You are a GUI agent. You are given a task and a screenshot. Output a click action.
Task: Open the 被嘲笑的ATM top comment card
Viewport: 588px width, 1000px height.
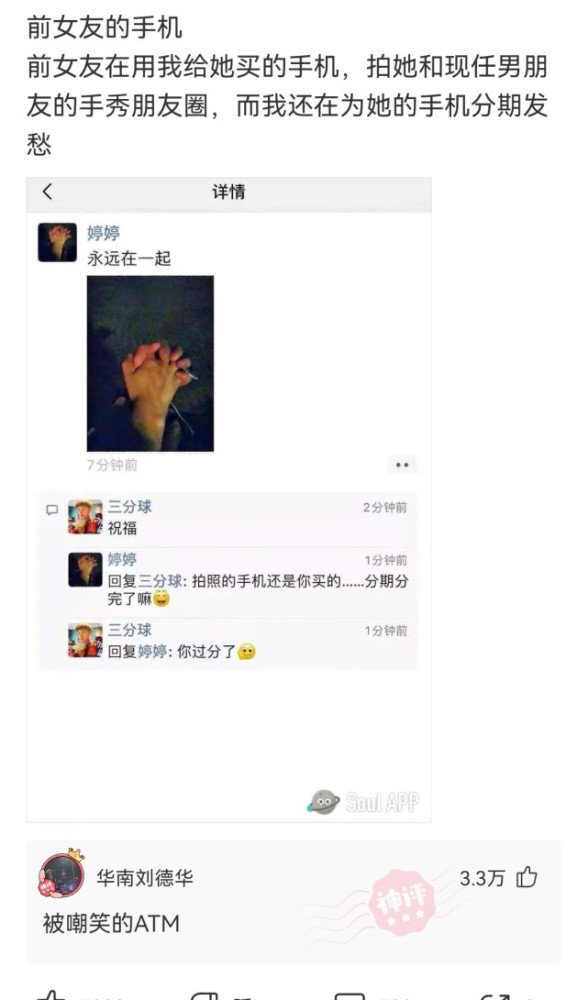(294, 902)
